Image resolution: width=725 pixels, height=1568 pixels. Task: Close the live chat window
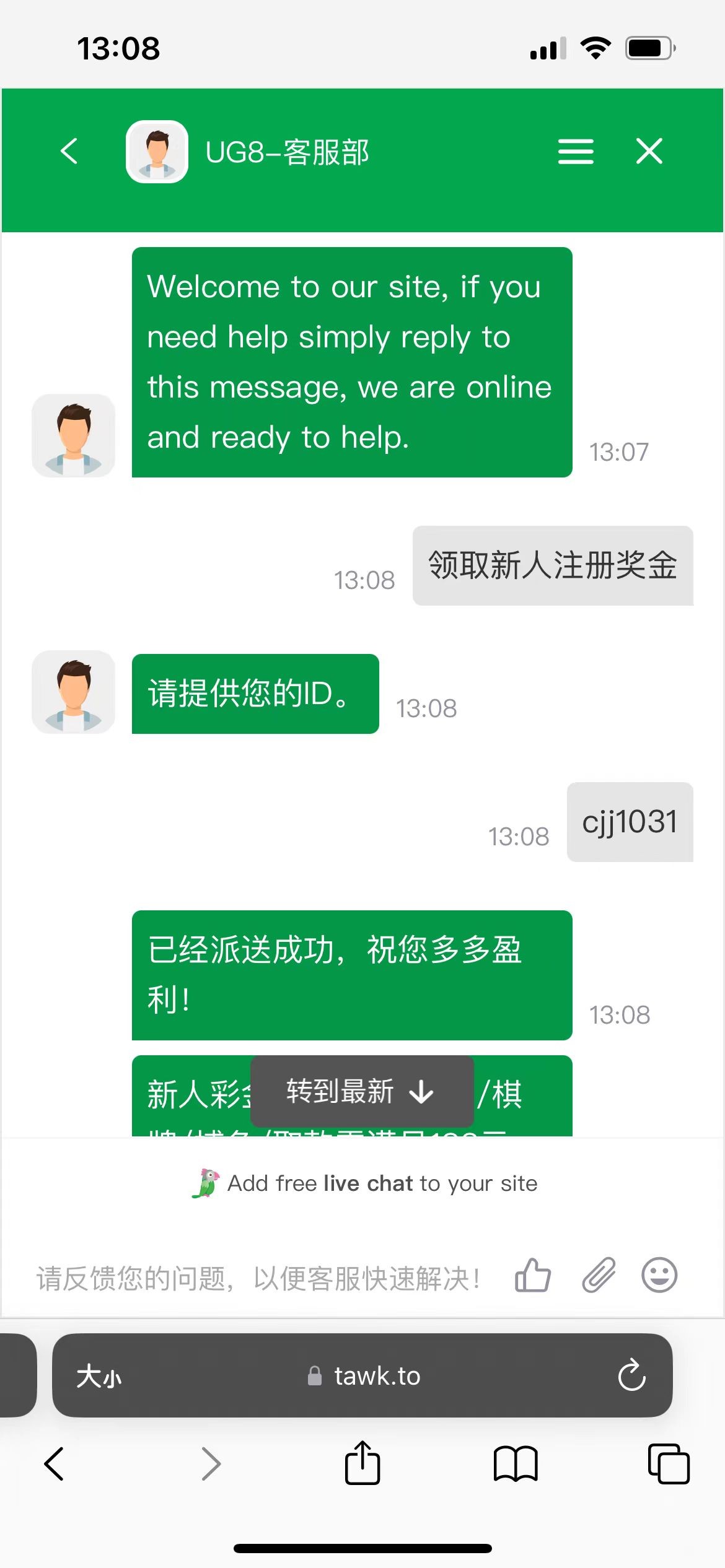pos(649,151)
